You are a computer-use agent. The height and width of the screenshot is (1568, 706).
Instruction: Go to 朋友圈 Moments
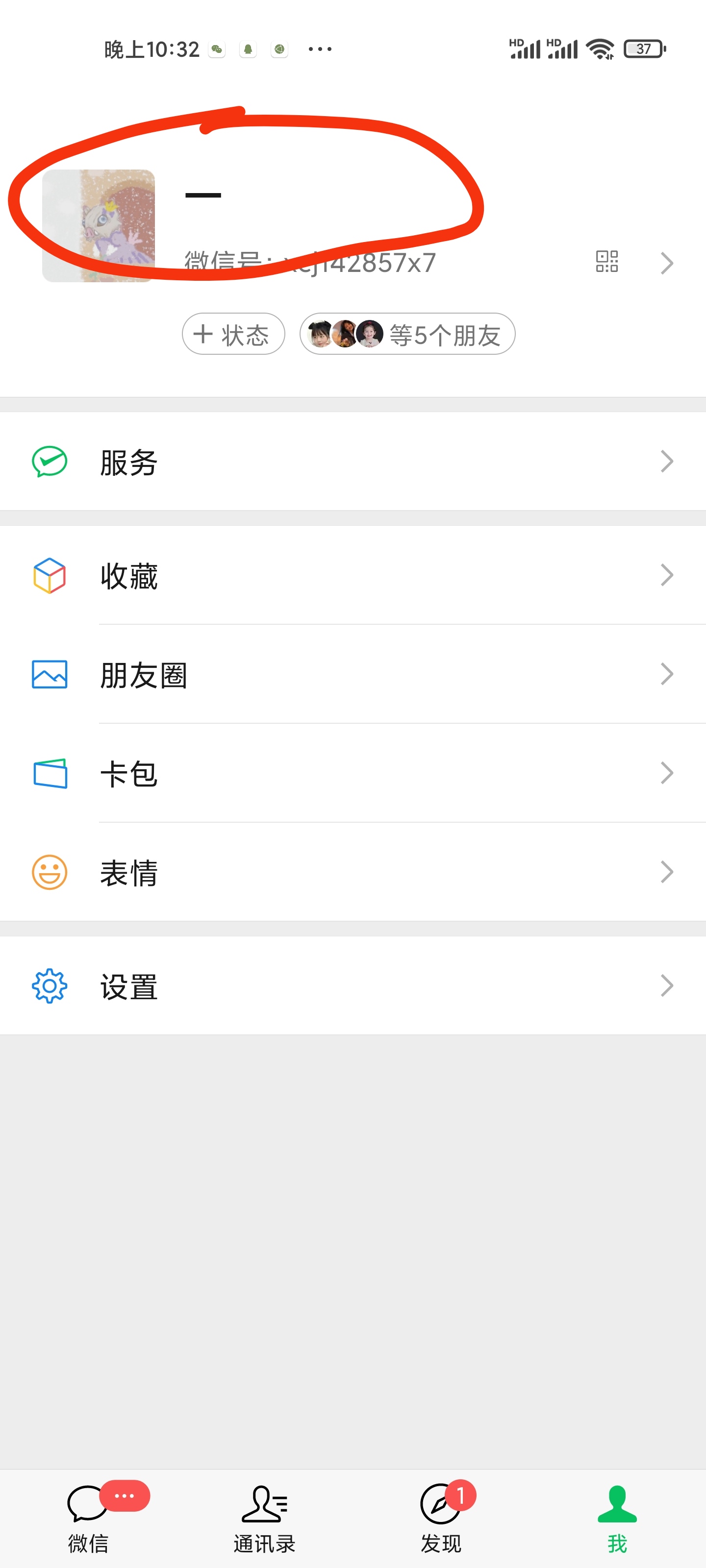pos(353,674)
